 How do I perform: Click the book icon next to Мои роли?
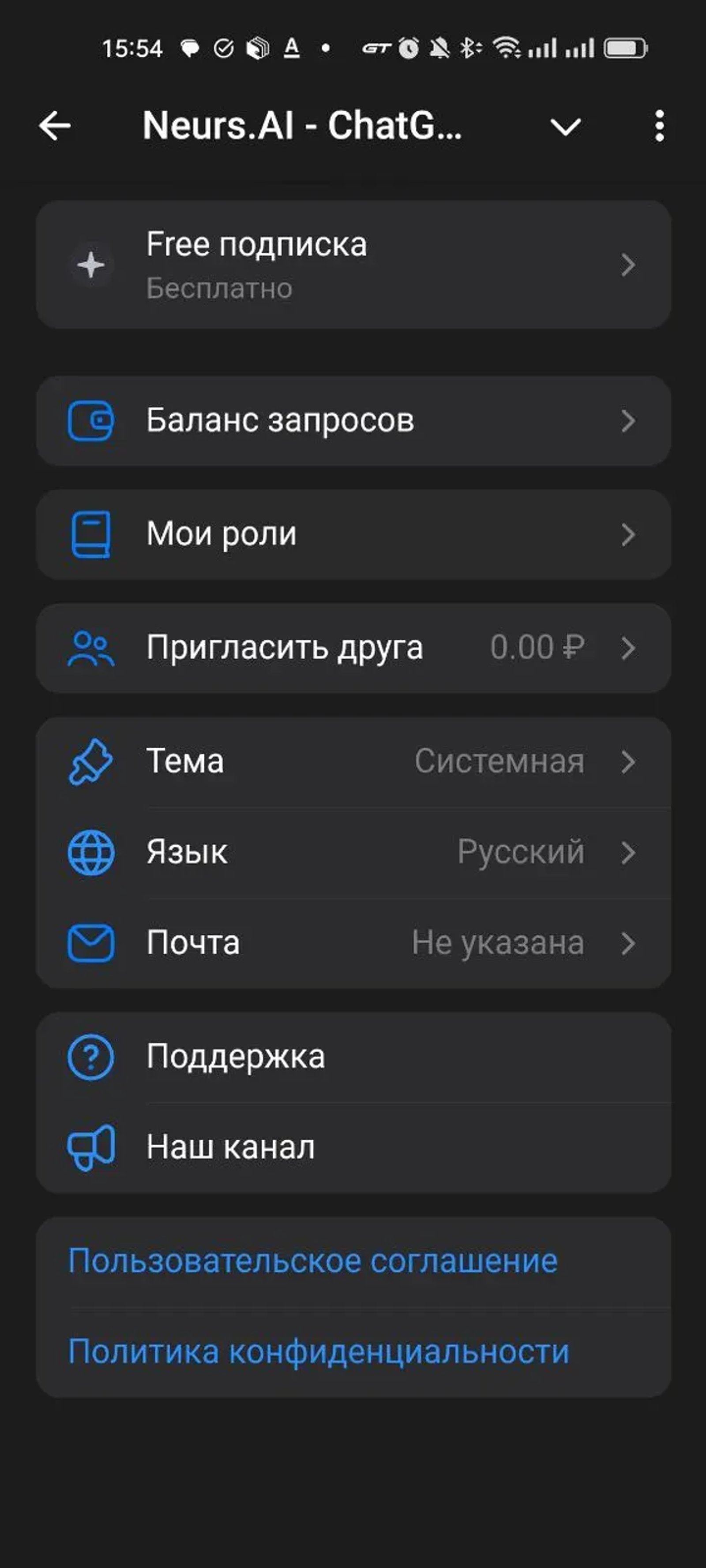pos(91,534)
